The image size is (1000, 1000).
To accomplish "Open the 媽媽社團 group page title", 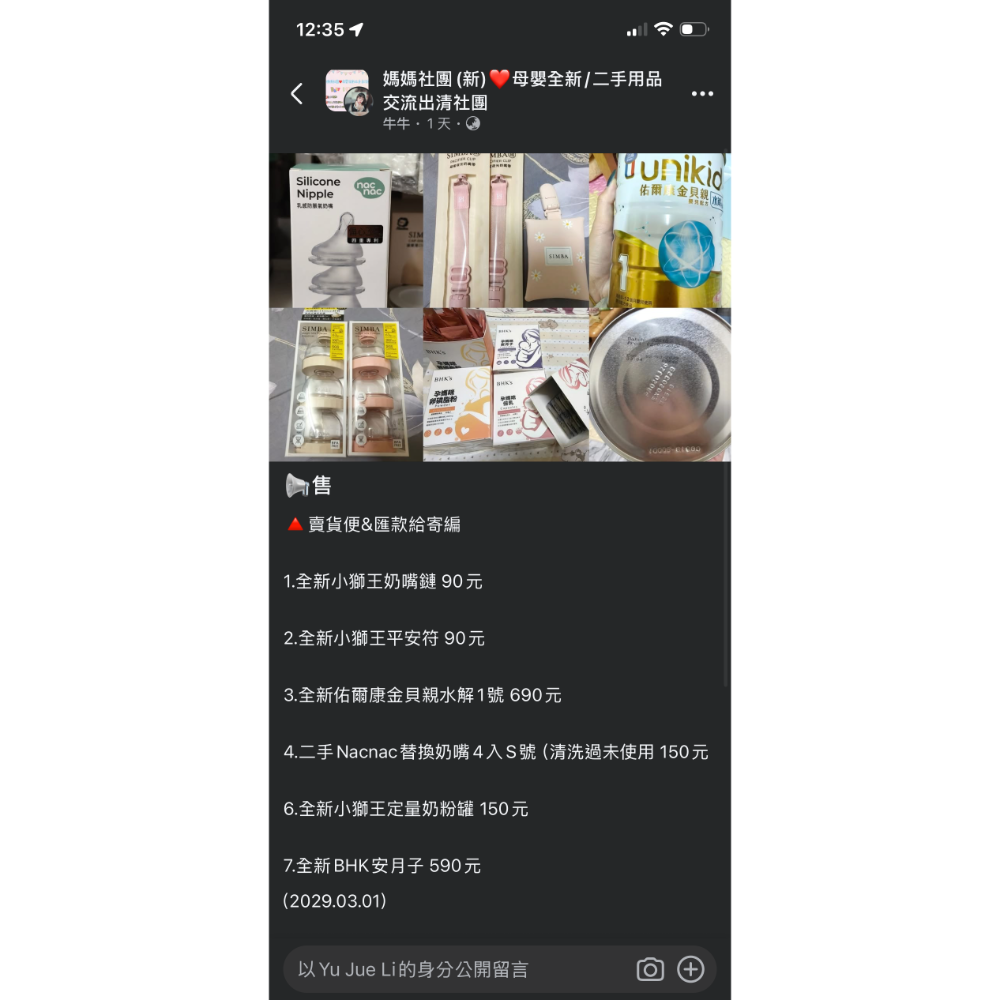I will point(522,91).
